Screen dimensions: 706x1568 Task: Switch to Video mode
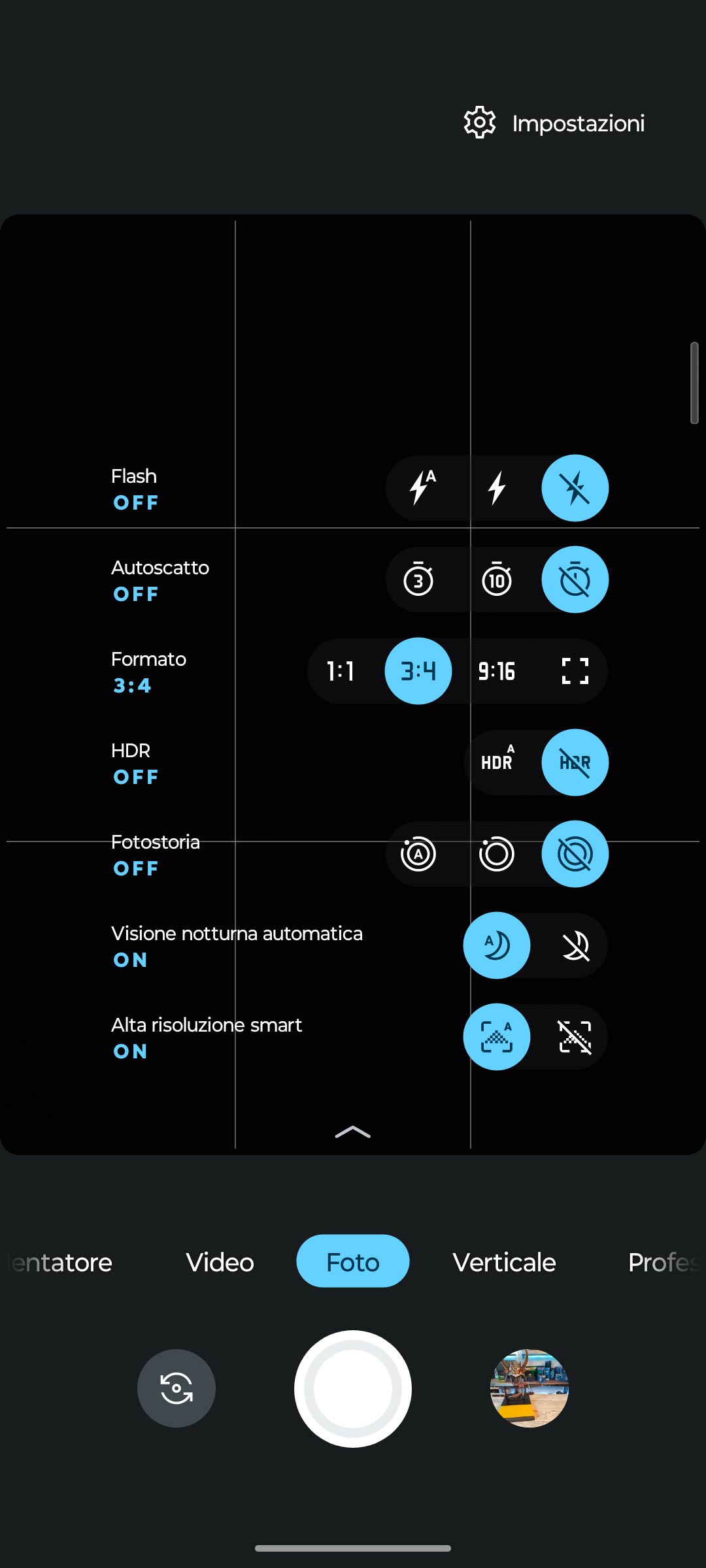click(x=220, y=1262)
